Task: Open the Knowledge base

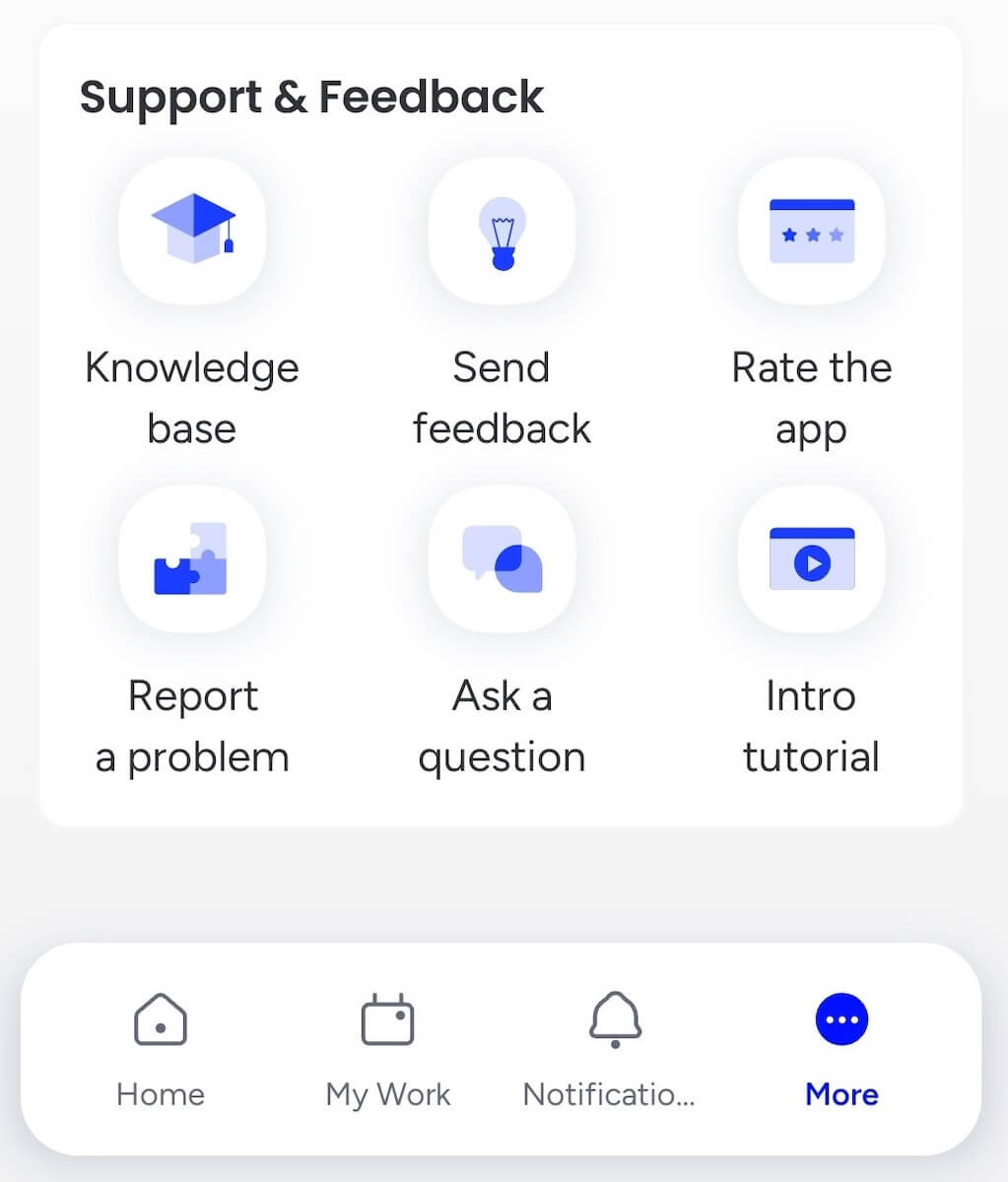Action: click(x=192, y=231)
